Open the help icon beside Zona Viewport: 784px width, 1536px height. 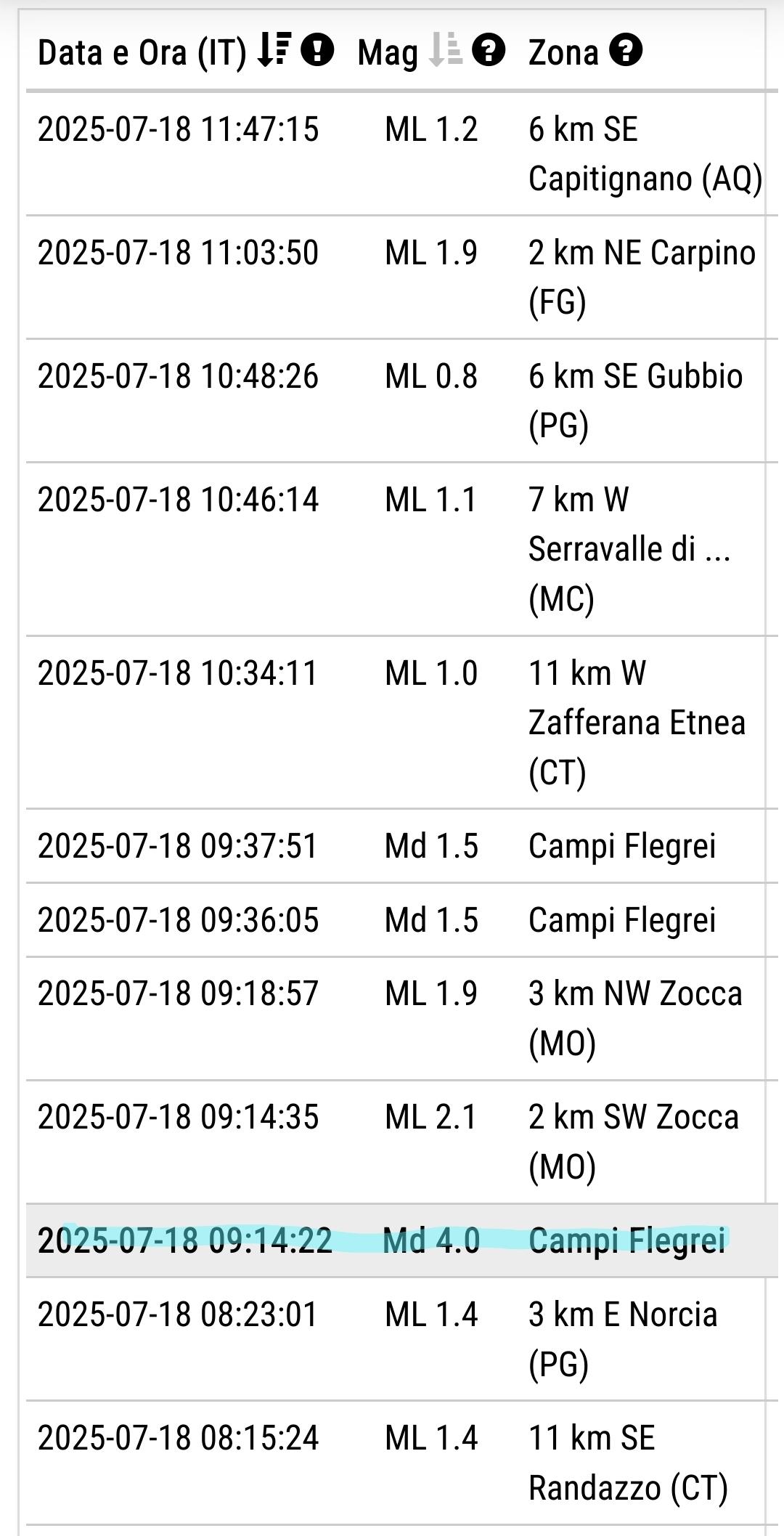tap(626, 50)
